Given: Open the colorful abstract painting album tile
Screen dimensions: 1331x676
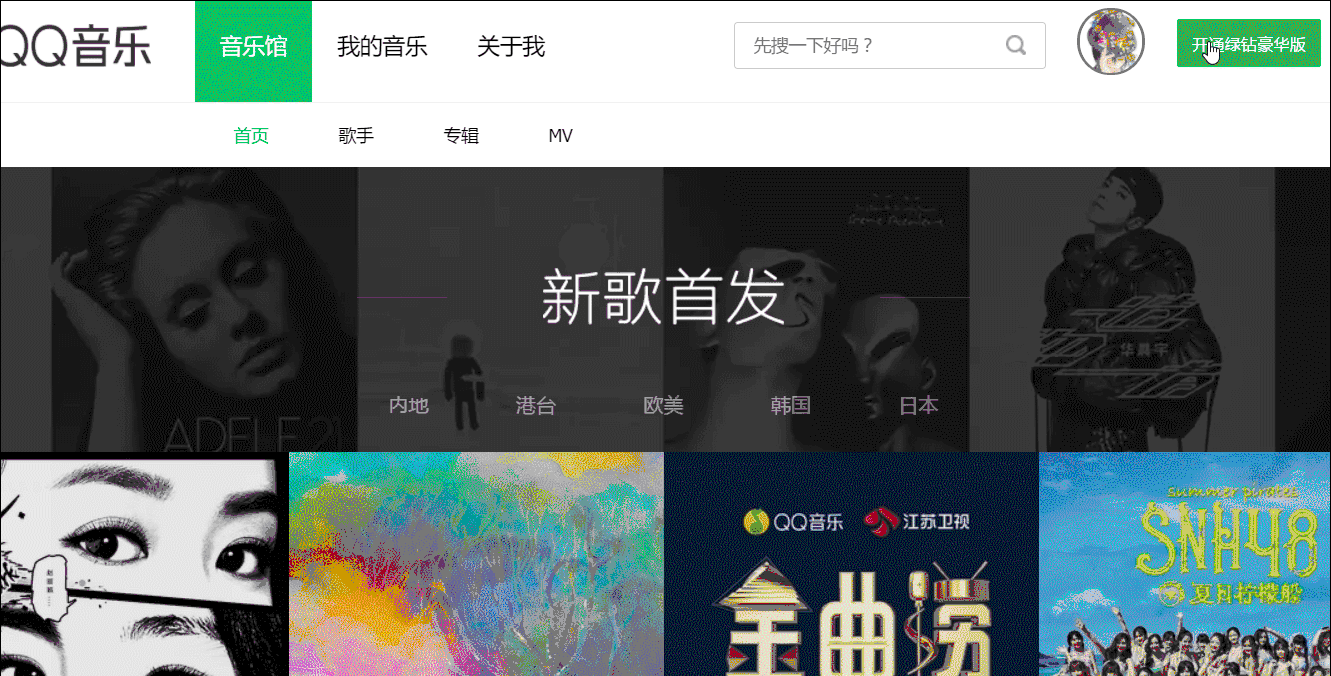Looking at the screenshot, I should tap(476, 564).
